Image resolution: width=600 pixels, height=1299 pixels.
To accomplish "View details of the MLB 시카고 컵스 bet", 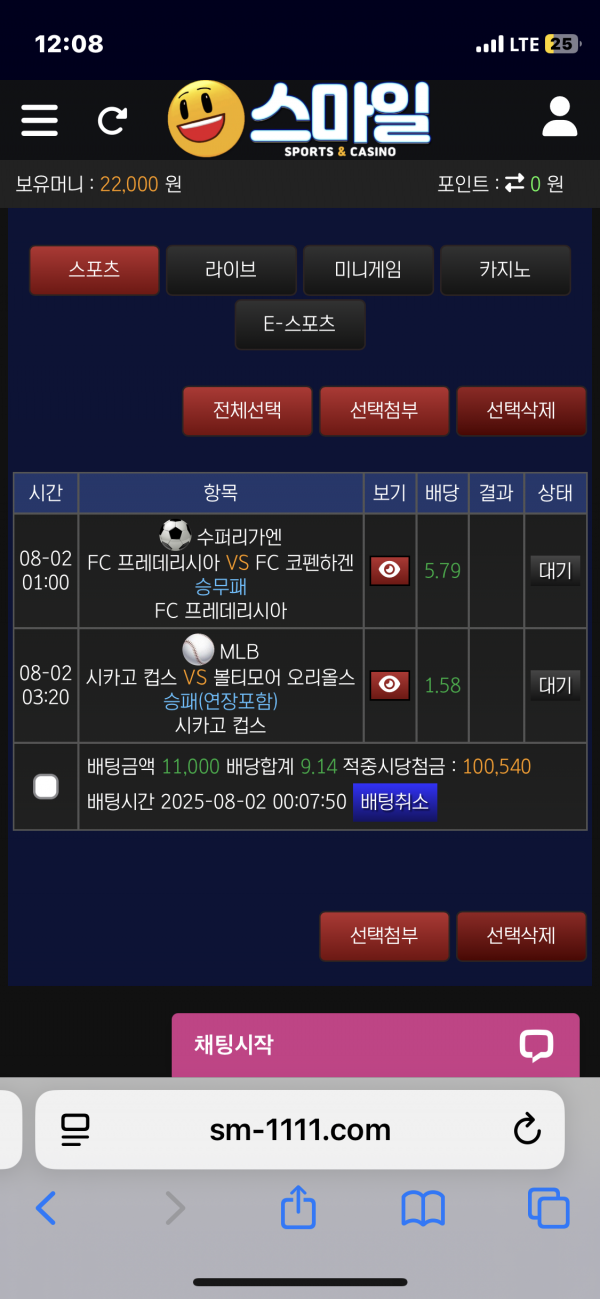I will point(390,685).
